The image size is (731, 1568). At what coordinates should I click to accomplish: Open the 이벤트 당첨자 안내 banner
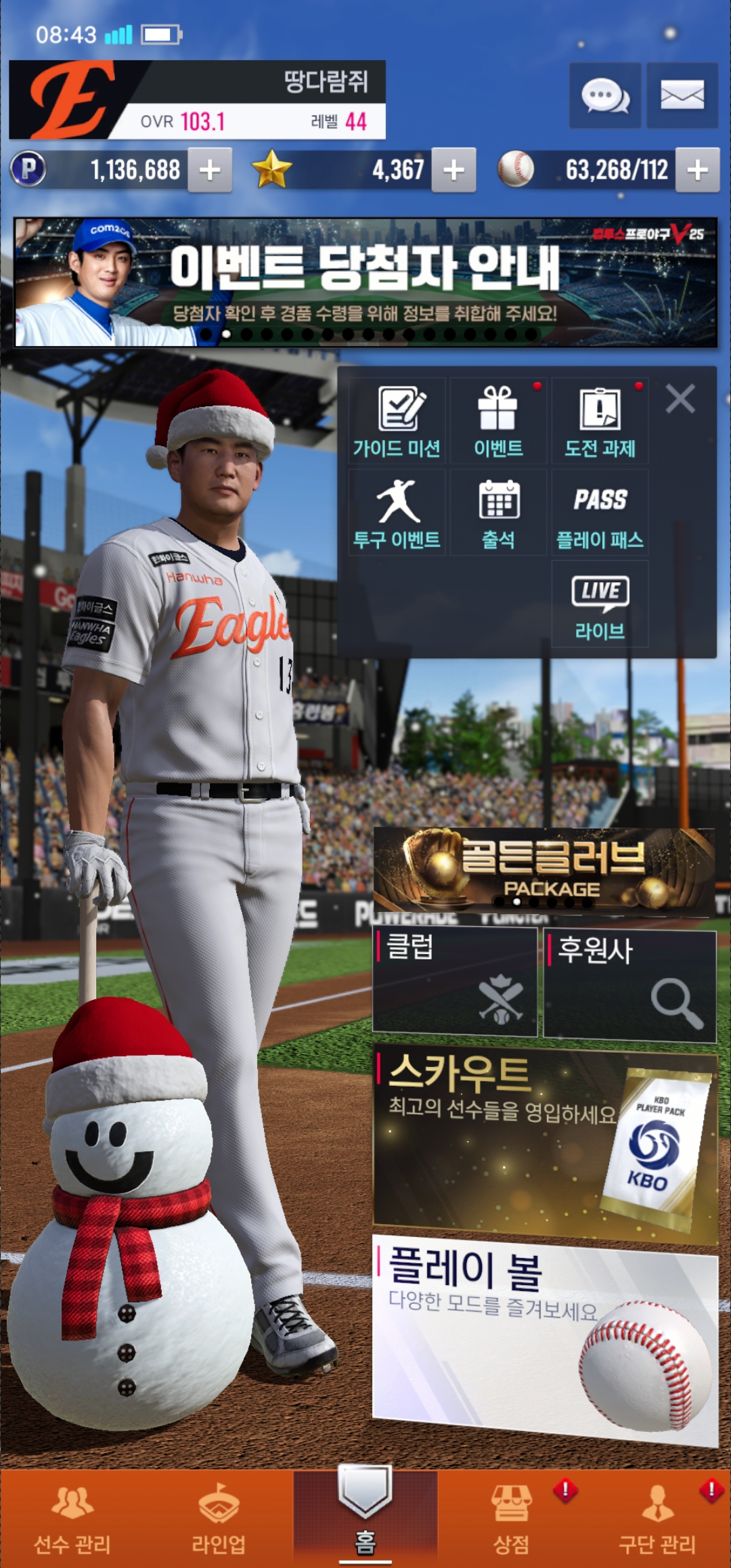[x=365, y=282]
